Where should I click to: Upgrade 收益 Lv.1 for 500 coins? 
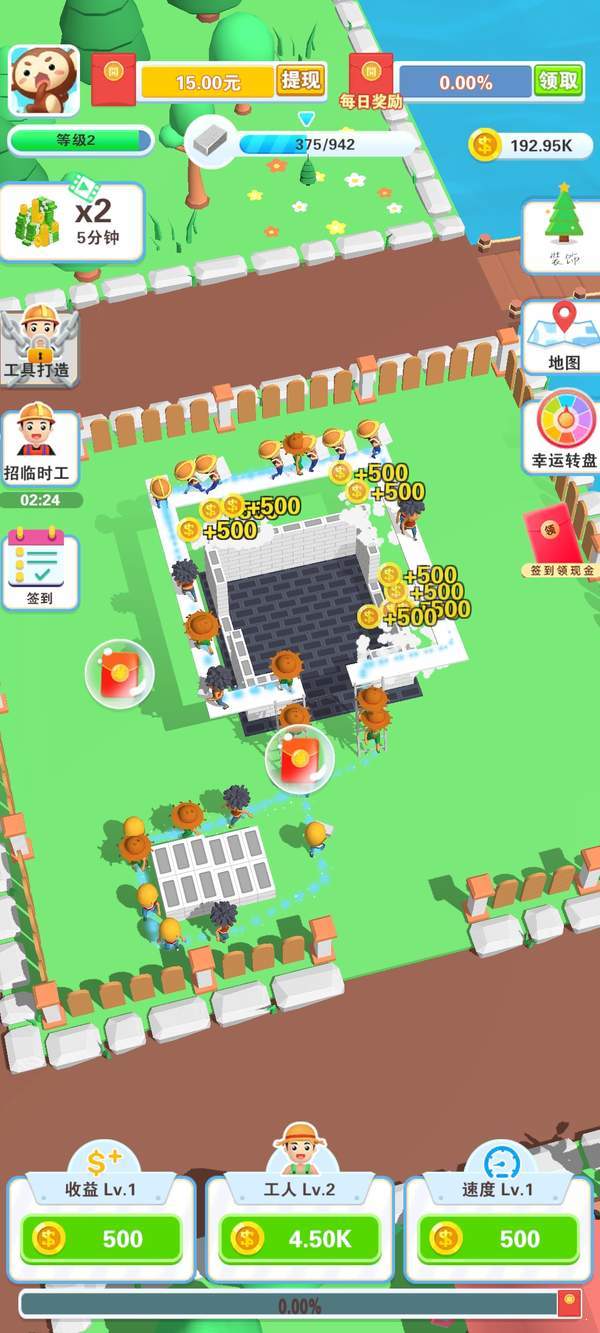pyautogui.click(x=101, y=1240)
